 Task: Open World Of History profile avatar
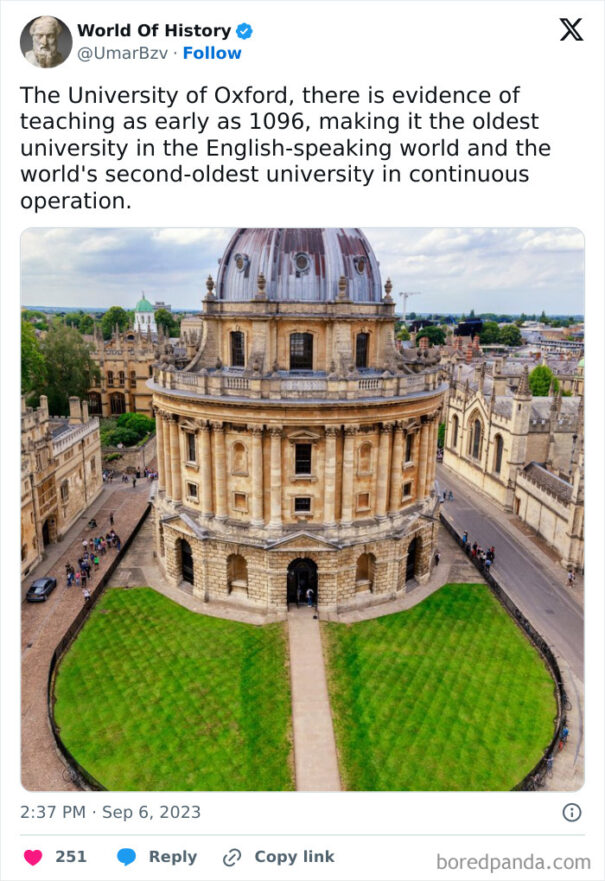[x=46, y=42]
